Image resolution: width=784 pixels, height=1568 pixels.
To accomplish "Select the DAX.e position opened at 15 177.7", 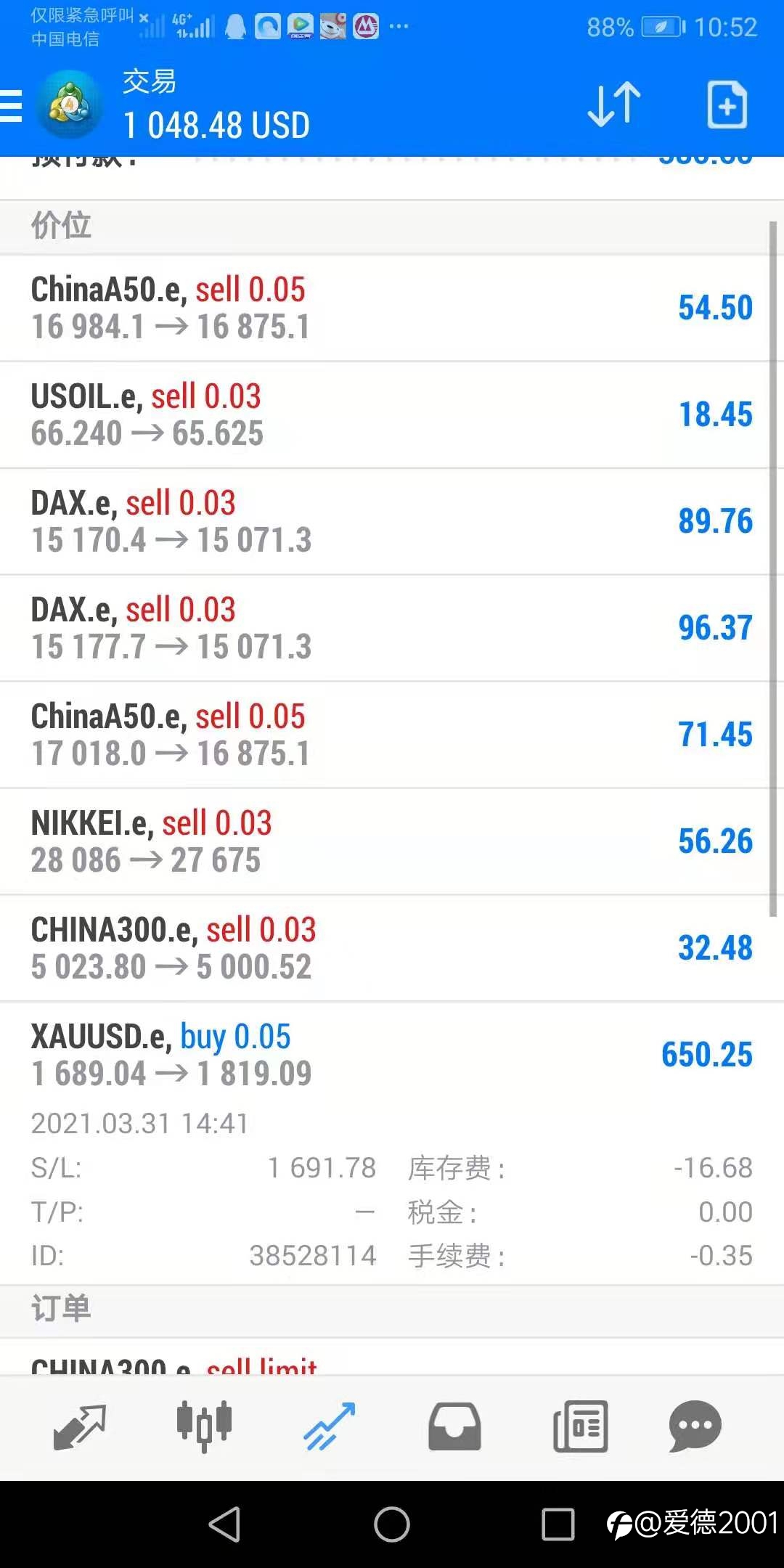I will 392,628.
